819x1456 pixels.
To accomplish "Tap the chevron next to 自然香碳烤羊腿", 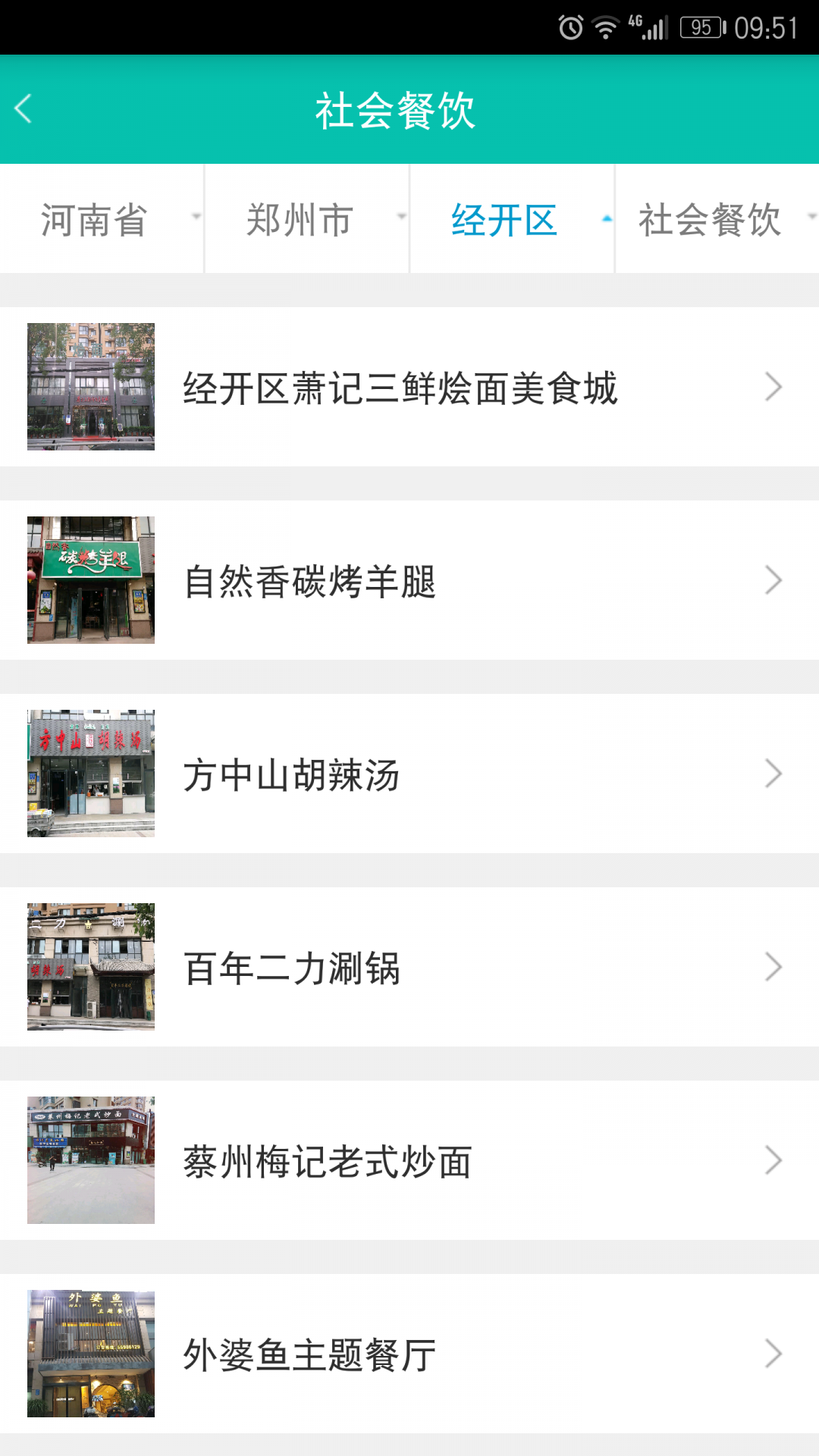I will click(x=774, y=580).
